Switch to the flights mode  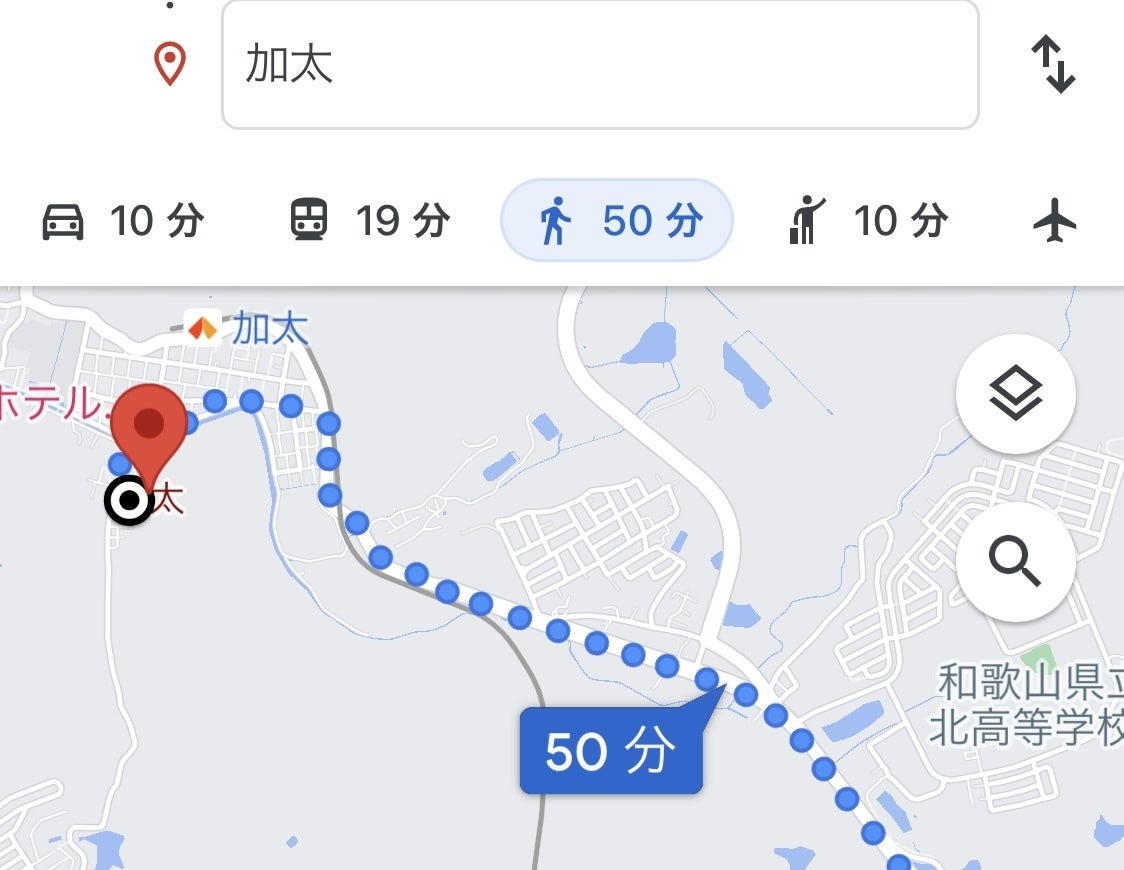(1054, 220)
